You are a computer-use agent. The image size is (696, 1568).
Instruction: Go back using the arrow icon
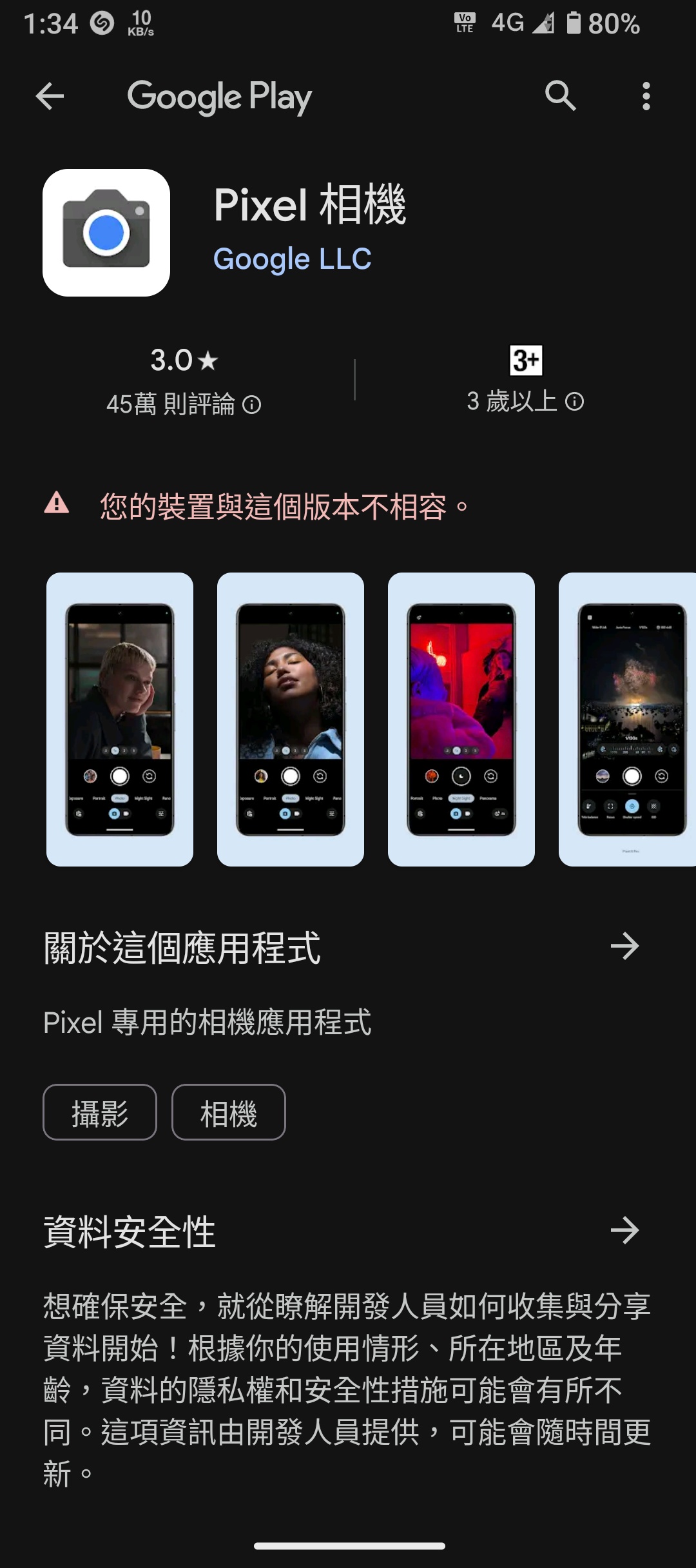[50, 97]
